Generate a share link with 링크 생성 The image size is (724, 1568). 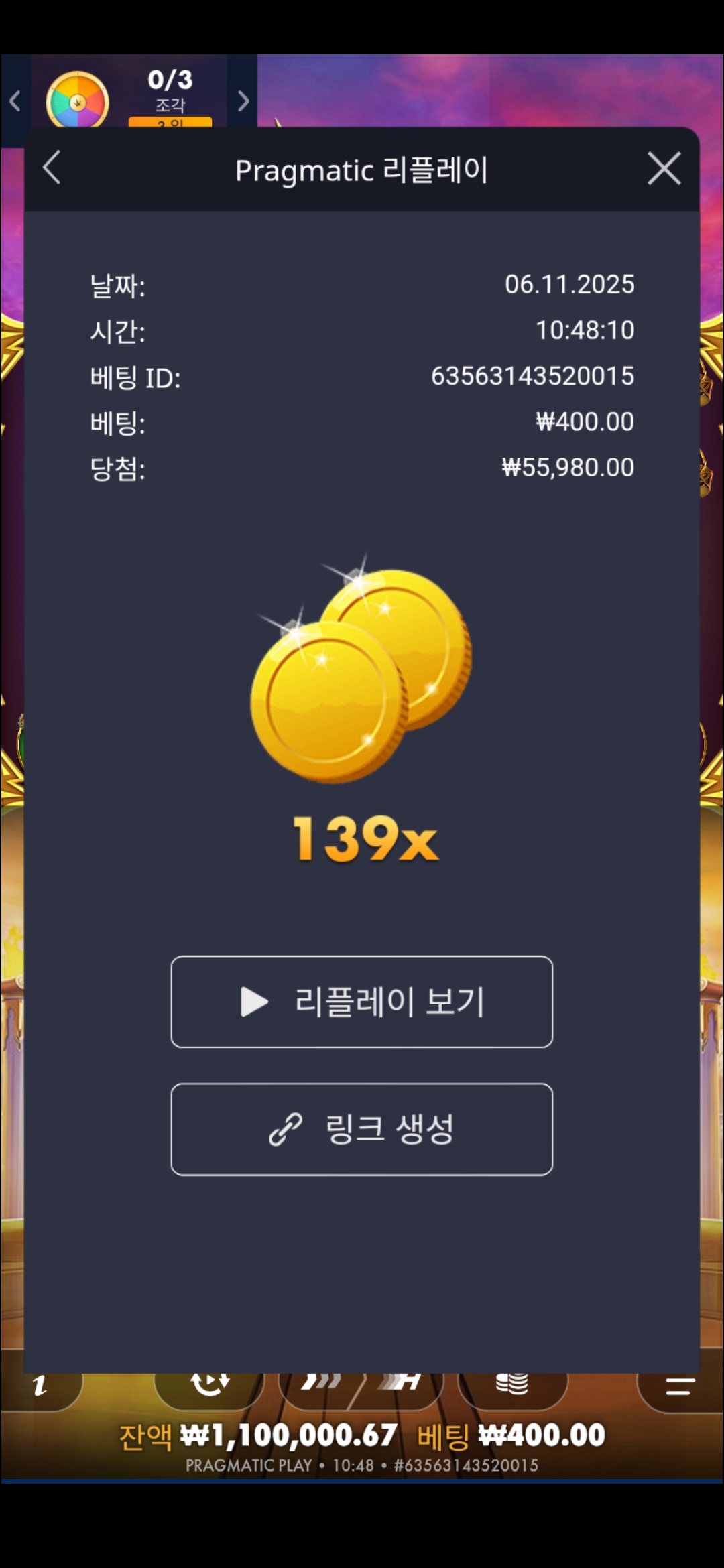tap(362, 1129)
